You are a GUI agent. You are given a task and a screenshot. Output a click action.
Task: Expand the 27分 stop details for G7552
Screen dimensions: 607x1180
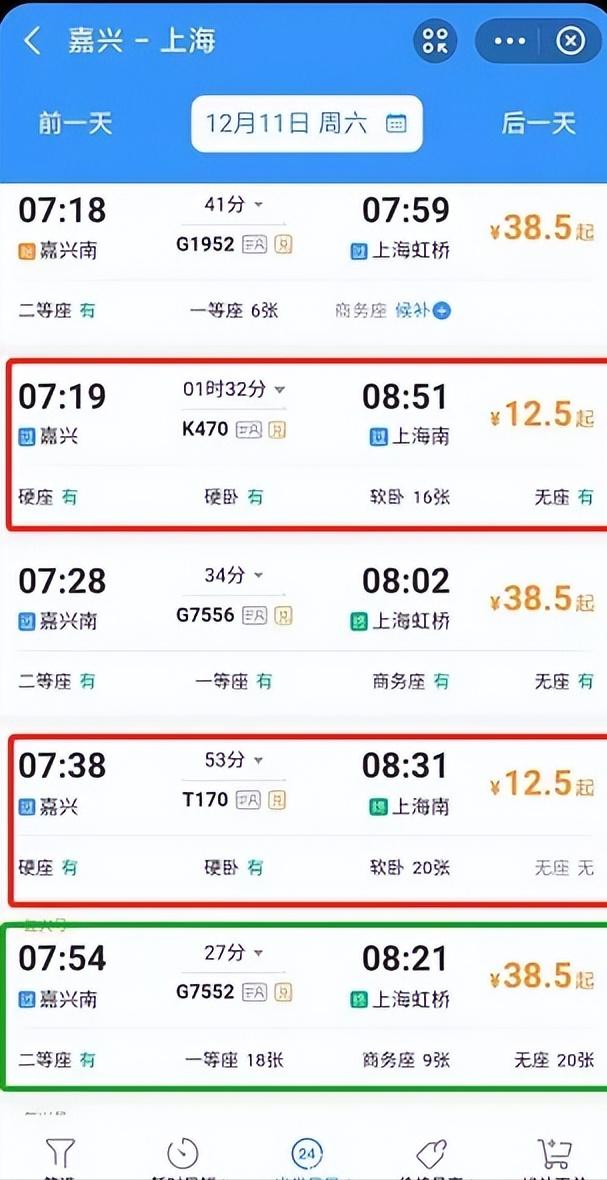click(x=234, y=953)
